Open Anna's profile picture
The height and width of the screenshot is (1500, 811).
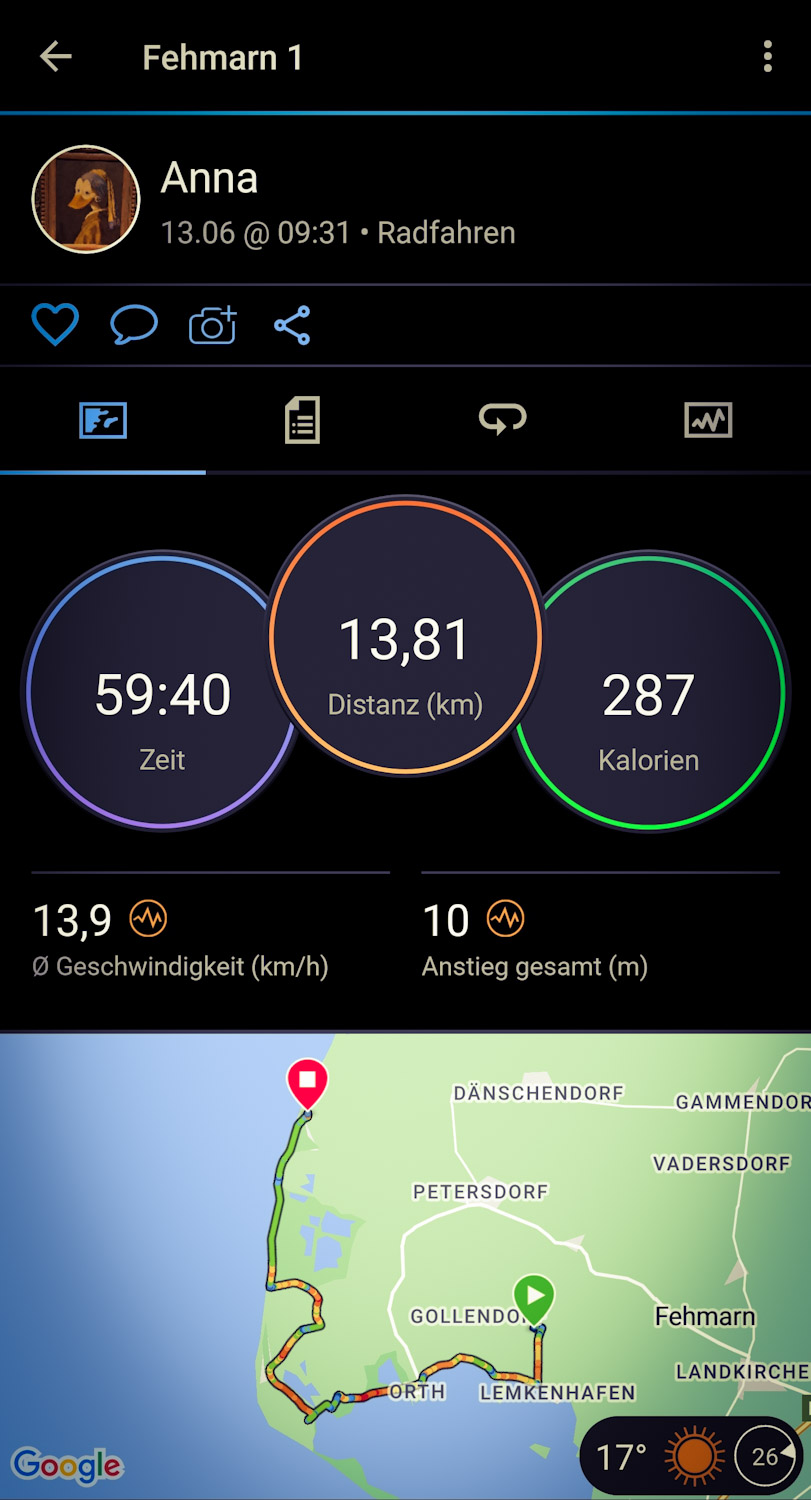point(86,199)
